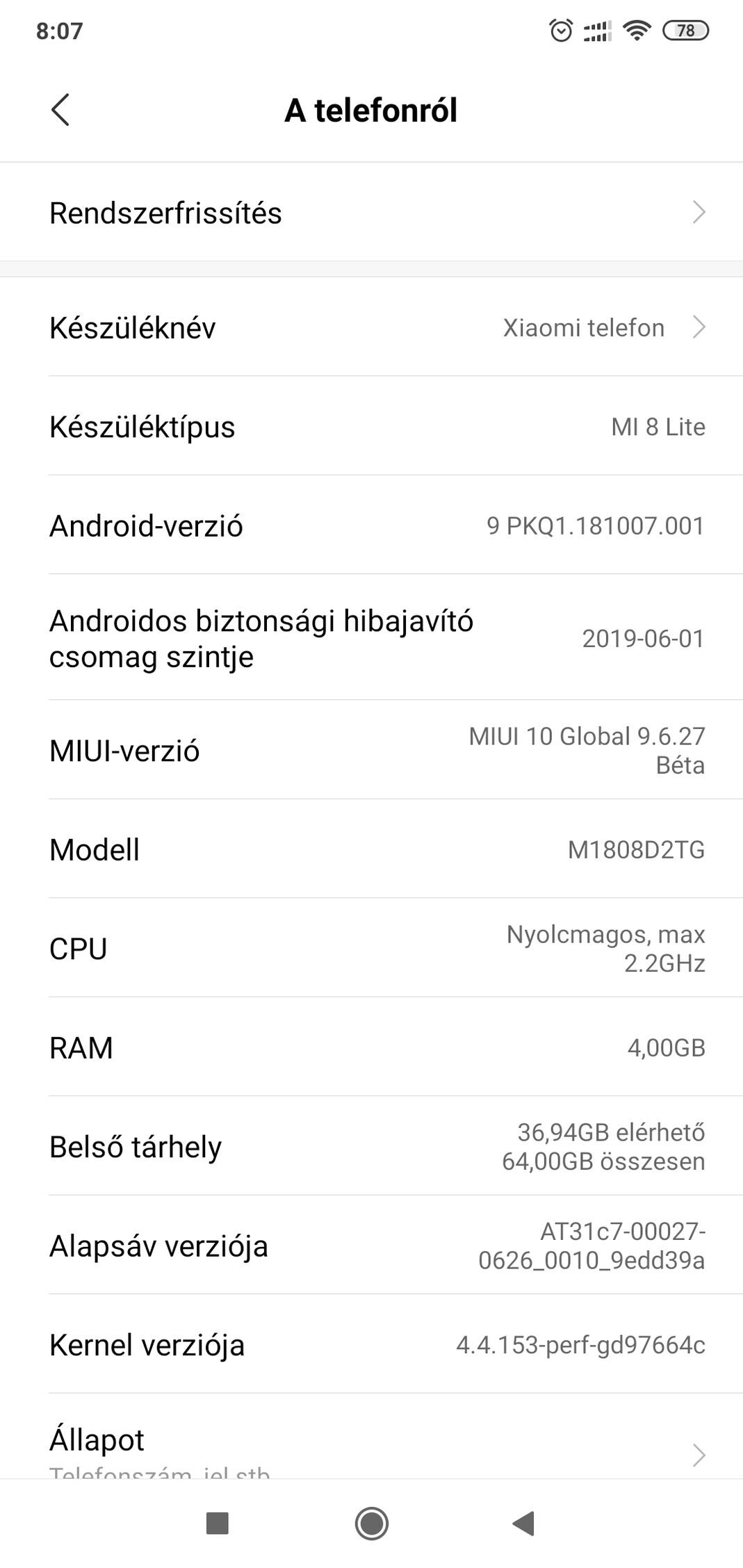Image resolution: width=743 pixels, height=1568 pixels.
Task: Tap the Belső tárhely storage row
Action: [371, 1146]
